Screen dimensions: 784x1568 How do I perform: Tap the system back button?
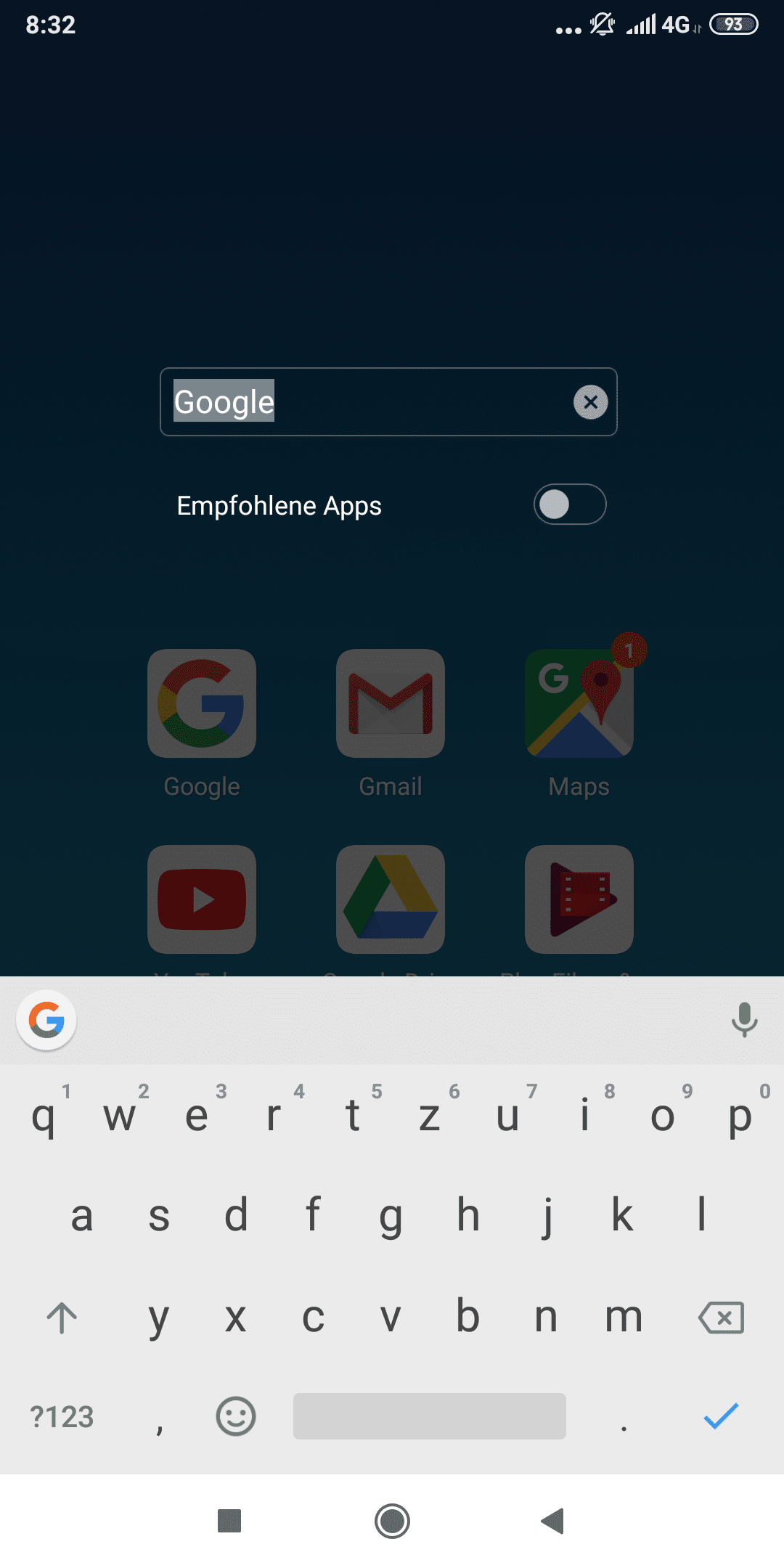553,1521
